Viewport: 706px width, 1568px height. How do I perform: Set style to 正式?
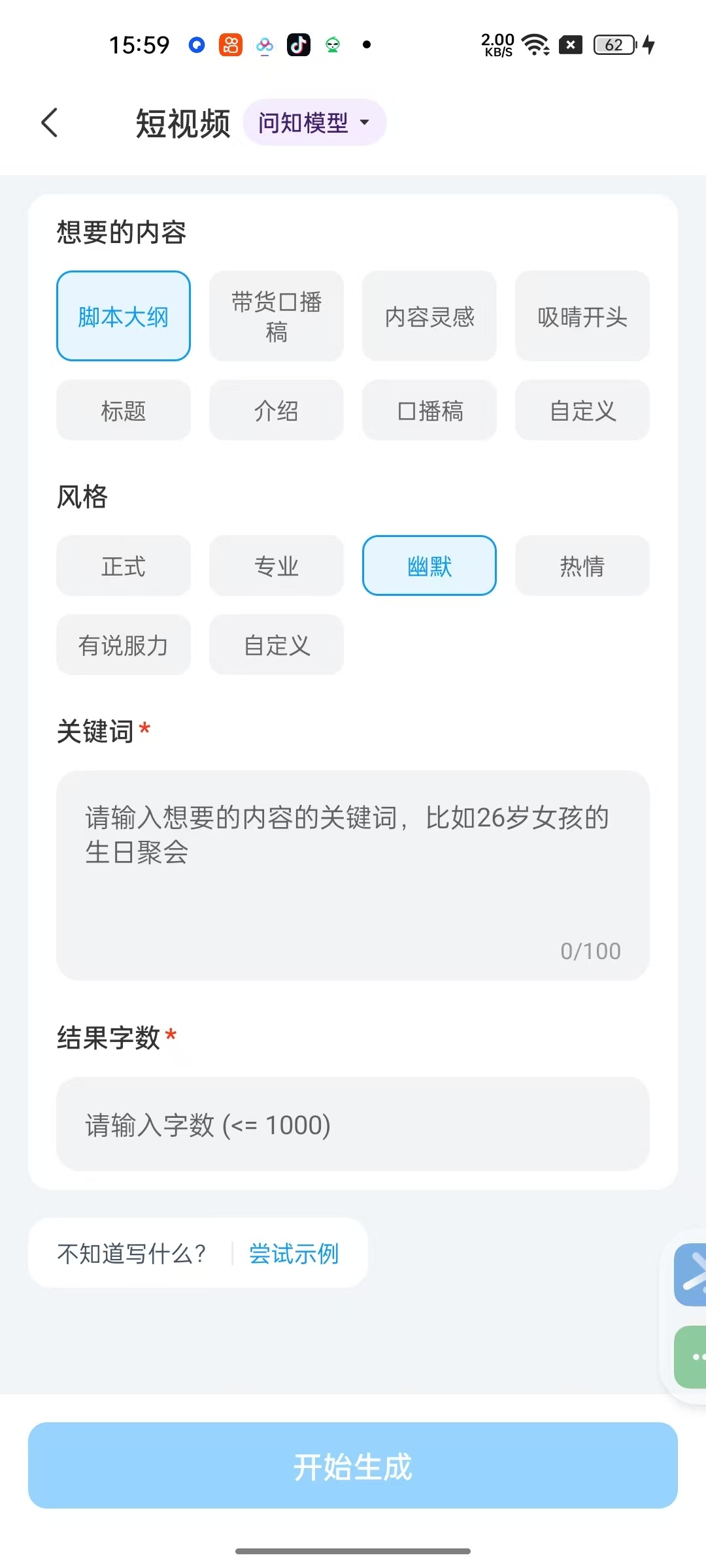[124, 566]
